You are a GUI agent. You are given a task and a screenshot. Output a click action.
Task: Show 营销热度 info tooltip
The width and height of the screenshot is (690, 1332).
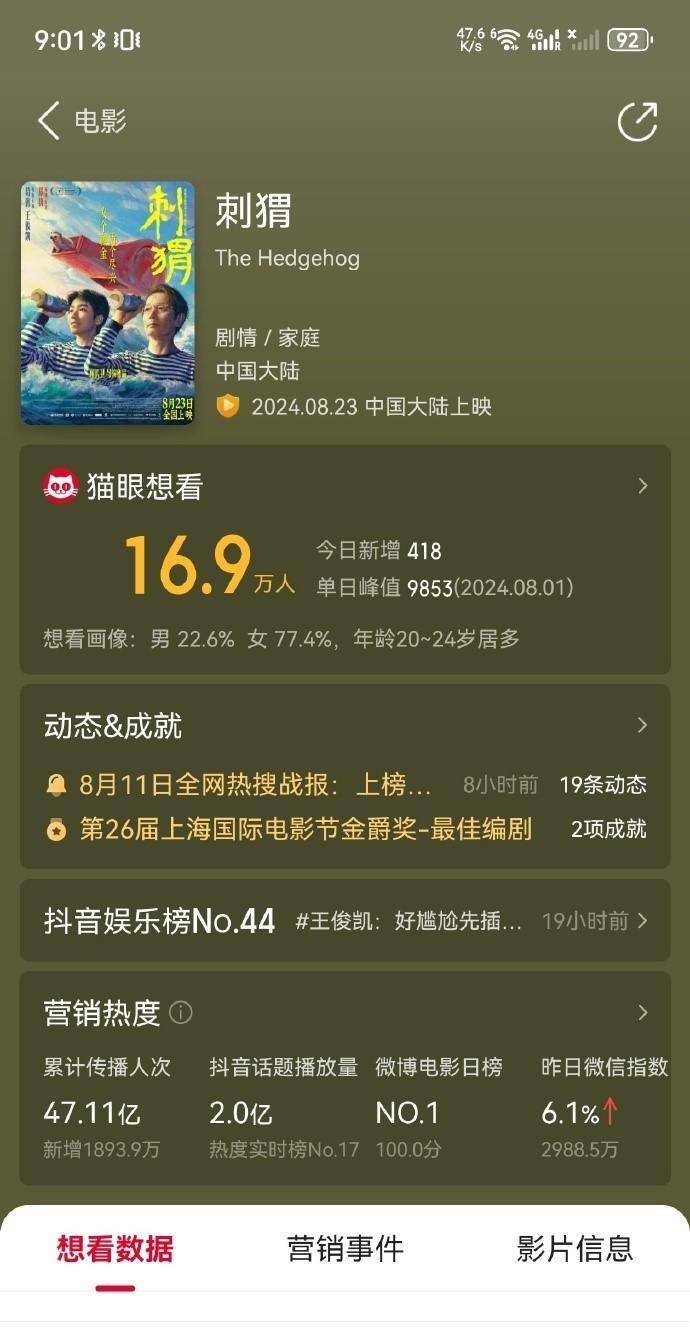click(x=181, y=1013)
